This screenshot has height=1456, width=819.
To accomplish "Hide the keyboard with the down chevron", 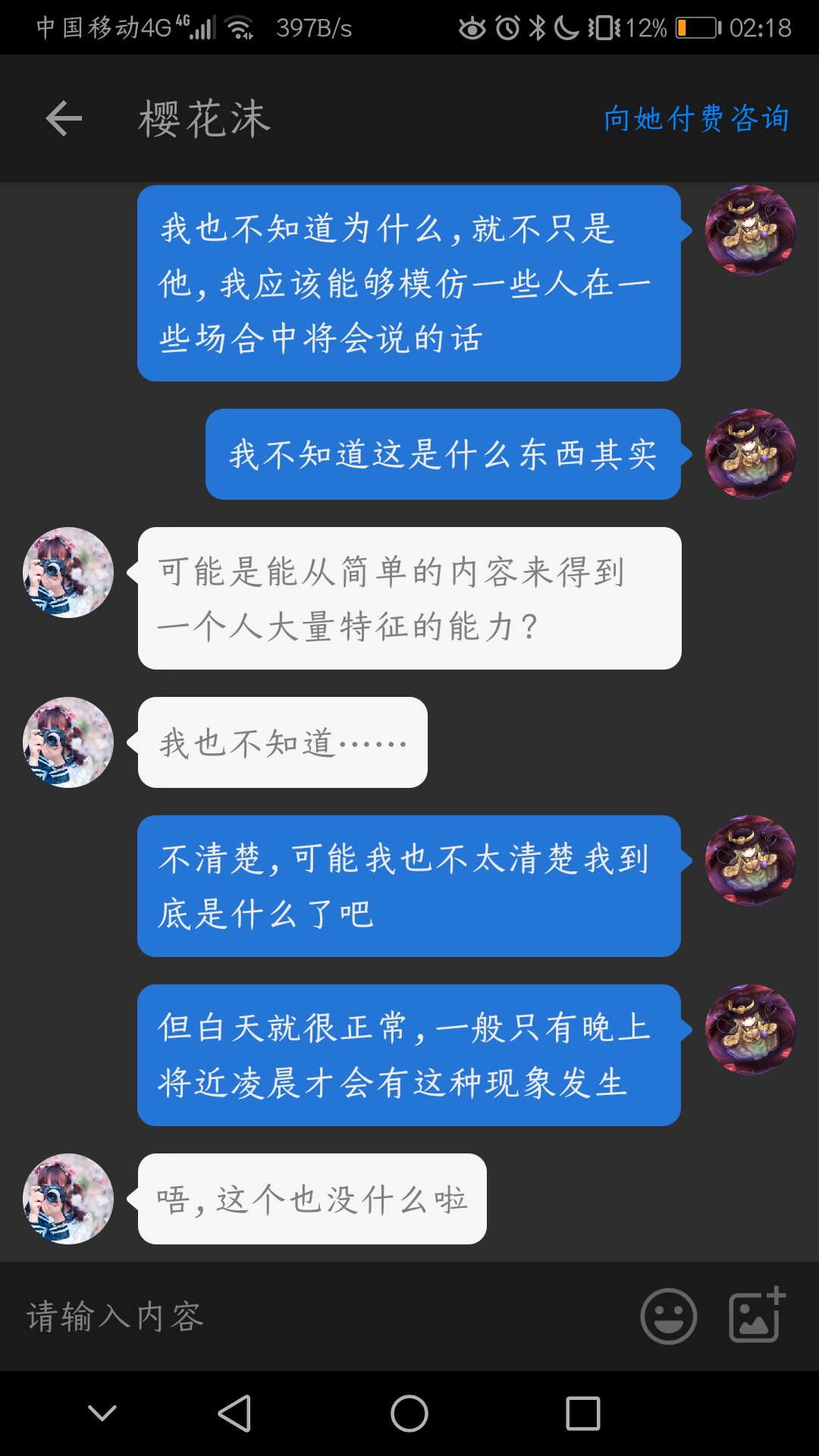I will (x=102, y=1413).
